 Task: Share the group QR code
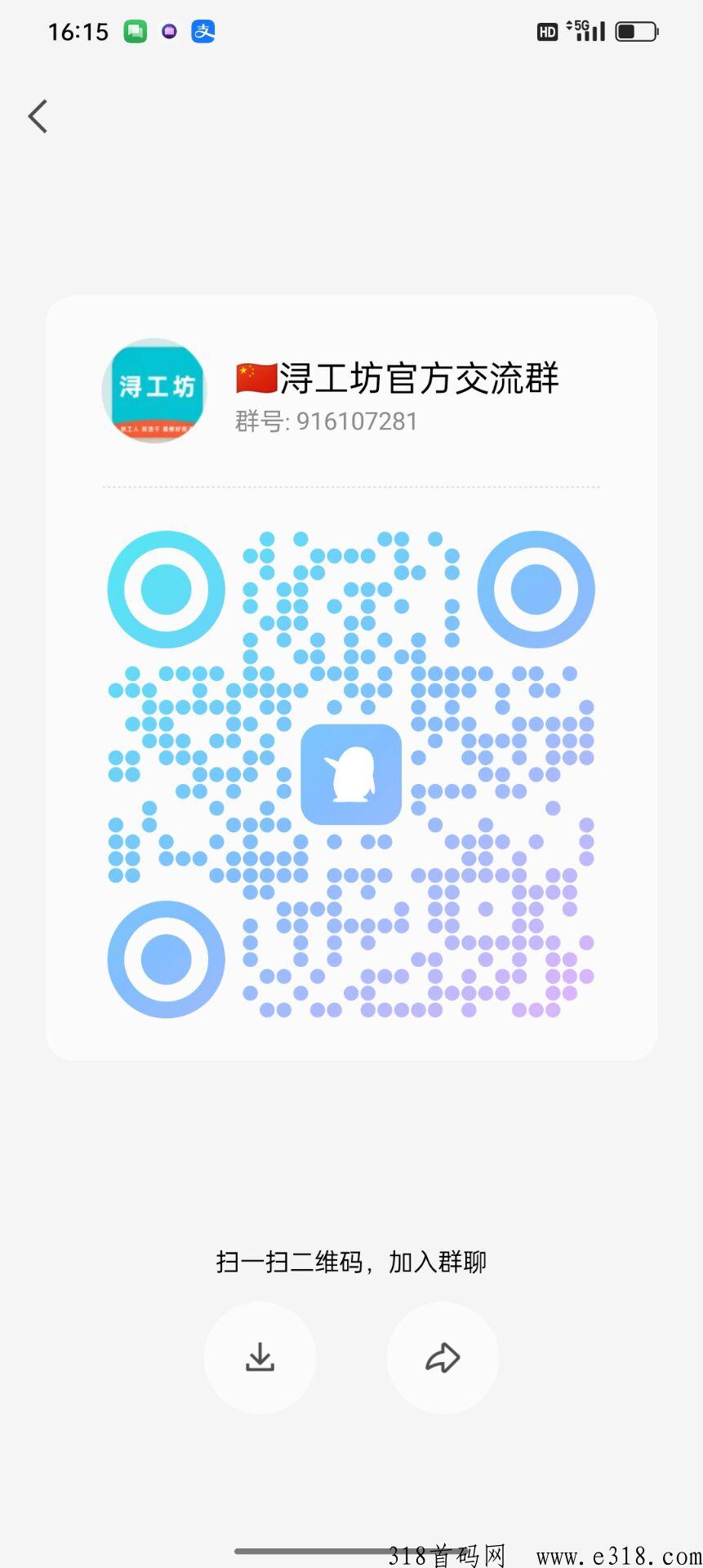[443, 1357]
